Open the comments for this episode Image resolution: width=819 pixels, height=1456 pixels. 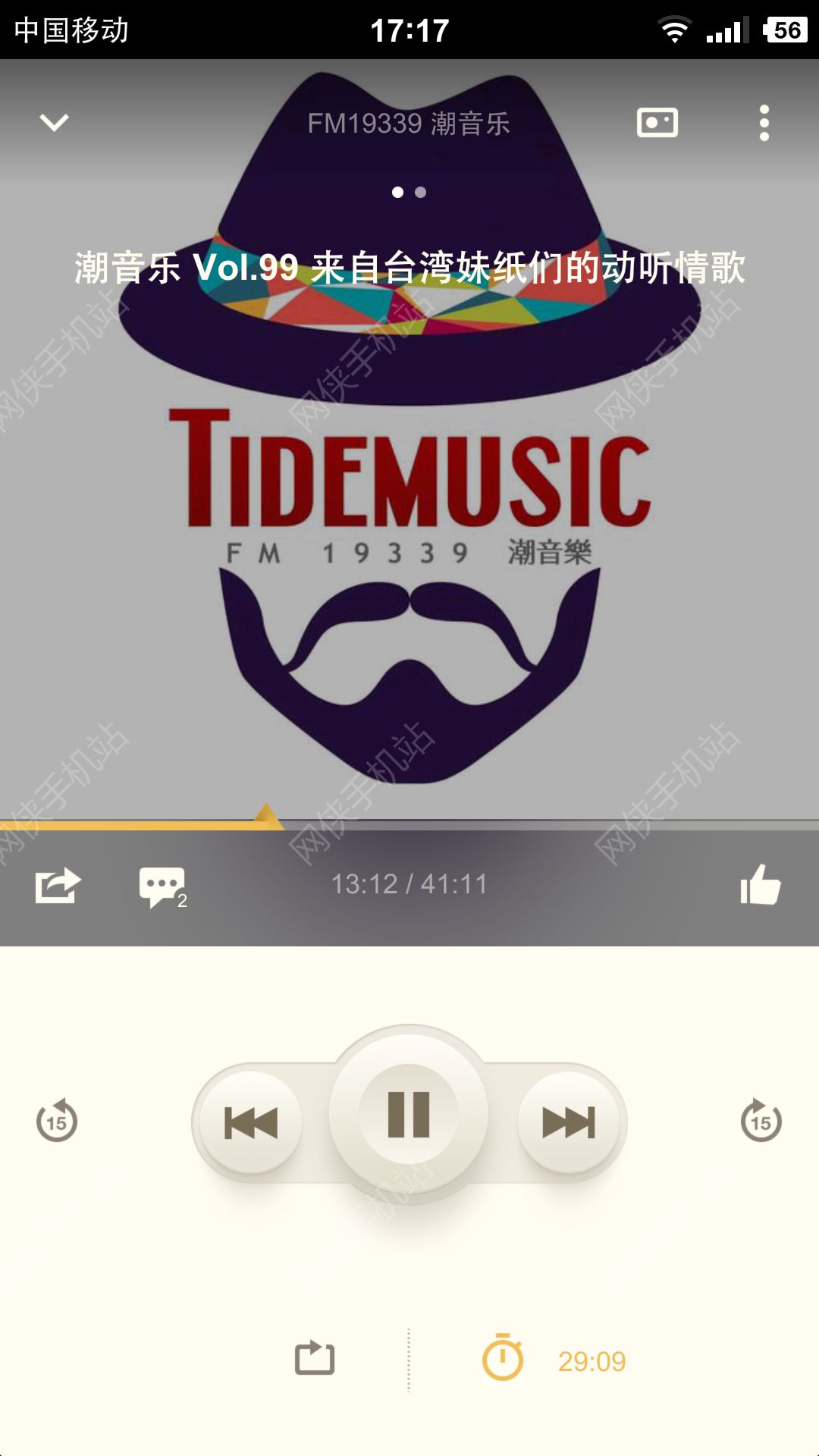(x=162, y=886)
